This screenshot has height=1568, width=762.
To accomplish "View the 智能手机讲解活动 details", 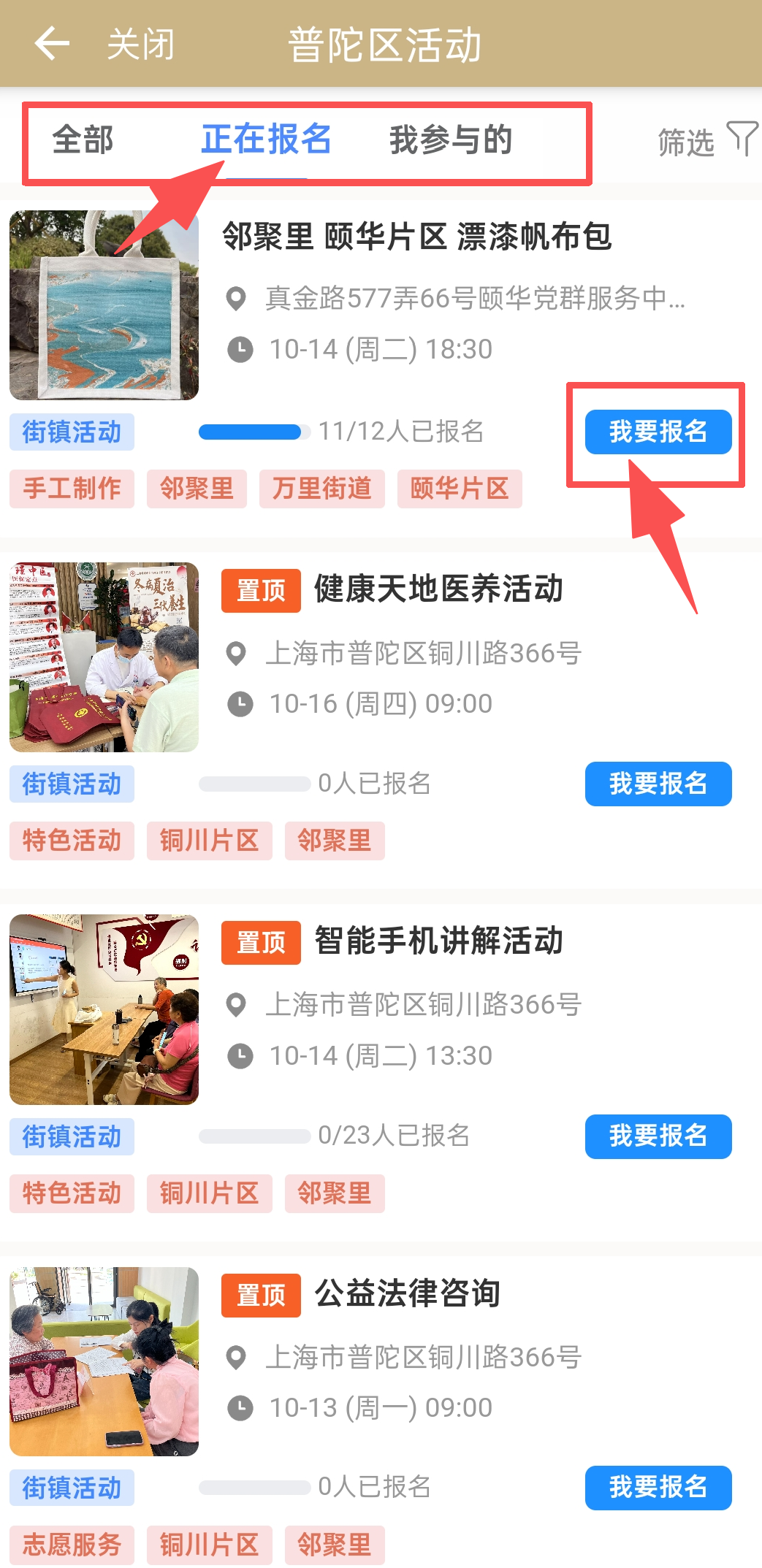I will (438, 941).
